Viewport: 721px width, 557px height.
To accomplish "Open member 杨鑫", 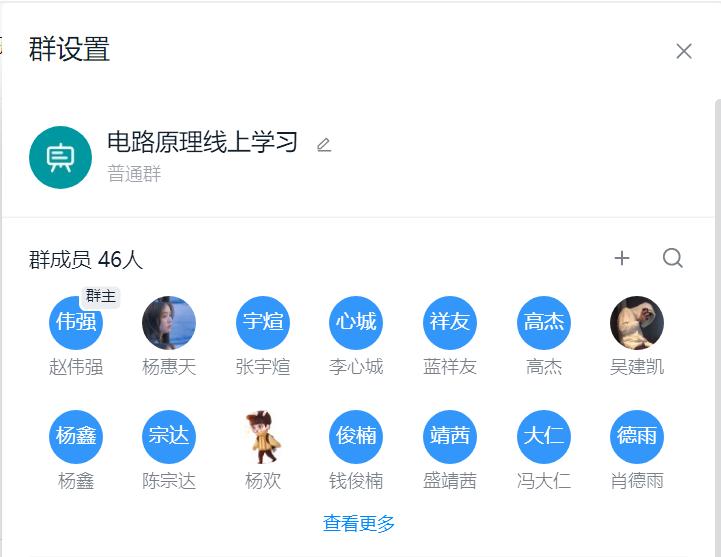I will point(76,437).
